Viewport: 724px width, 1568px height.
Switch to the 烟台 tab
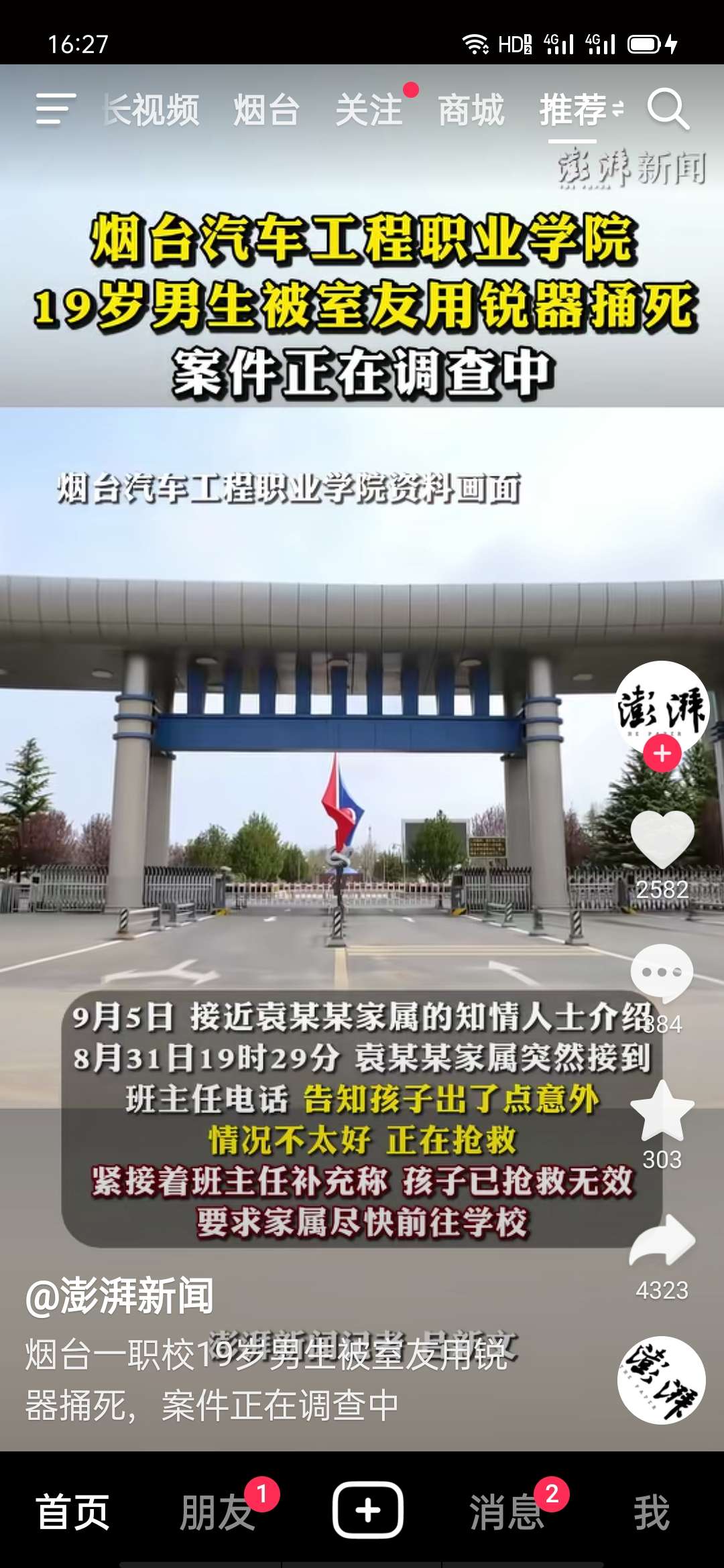[x=266, y=111]
